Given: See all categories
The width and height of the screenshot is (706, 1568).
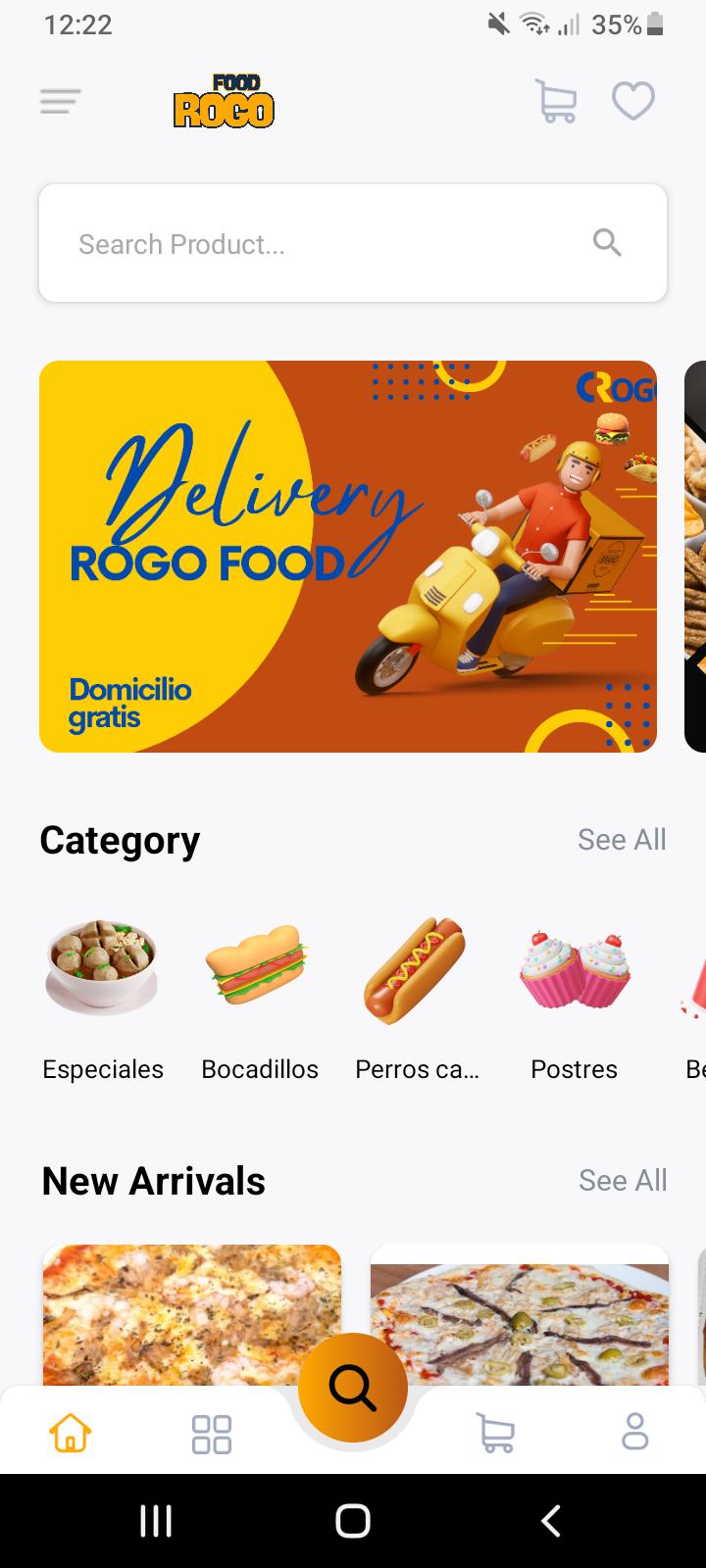Looking at the screenshot, I should [x=622, y=840].
